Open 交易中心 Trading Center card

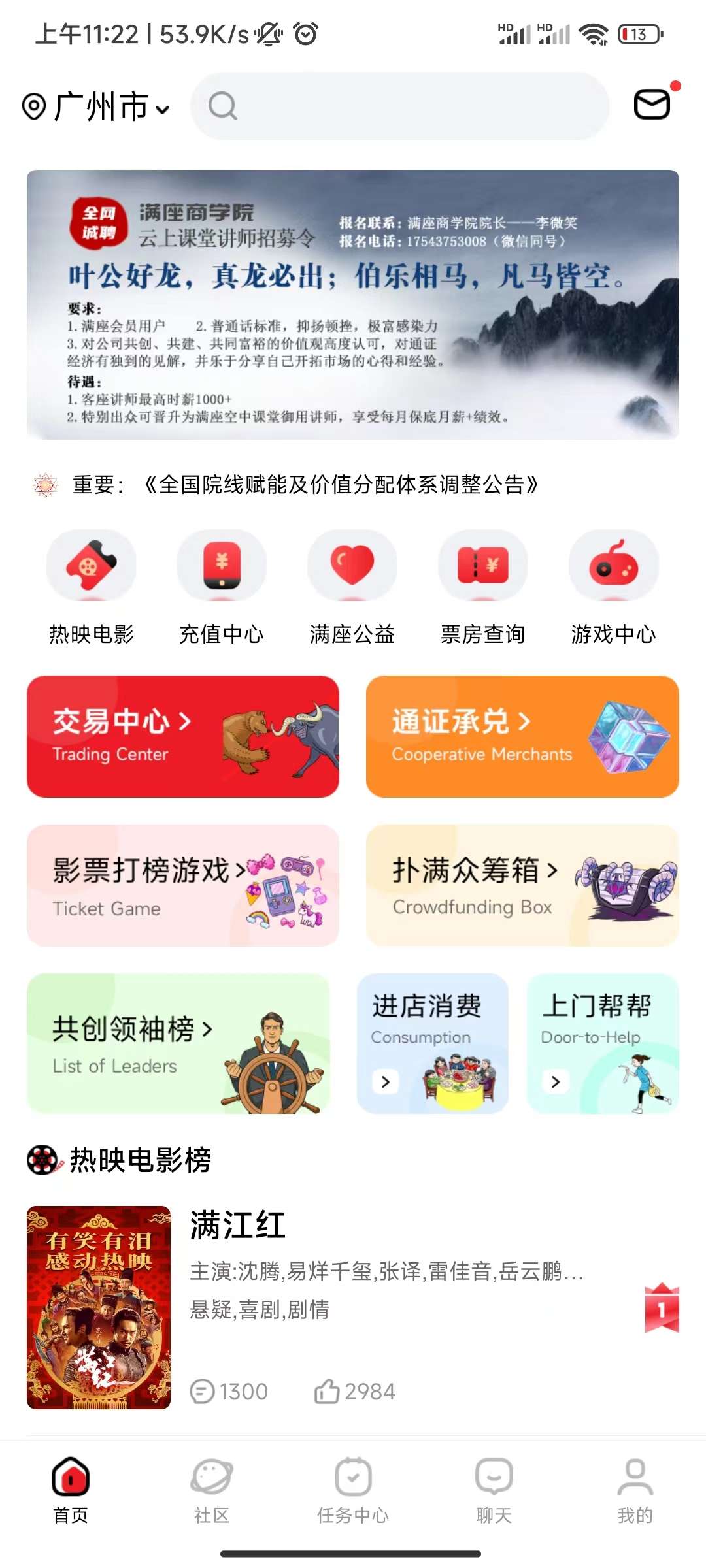coord(183,736)
